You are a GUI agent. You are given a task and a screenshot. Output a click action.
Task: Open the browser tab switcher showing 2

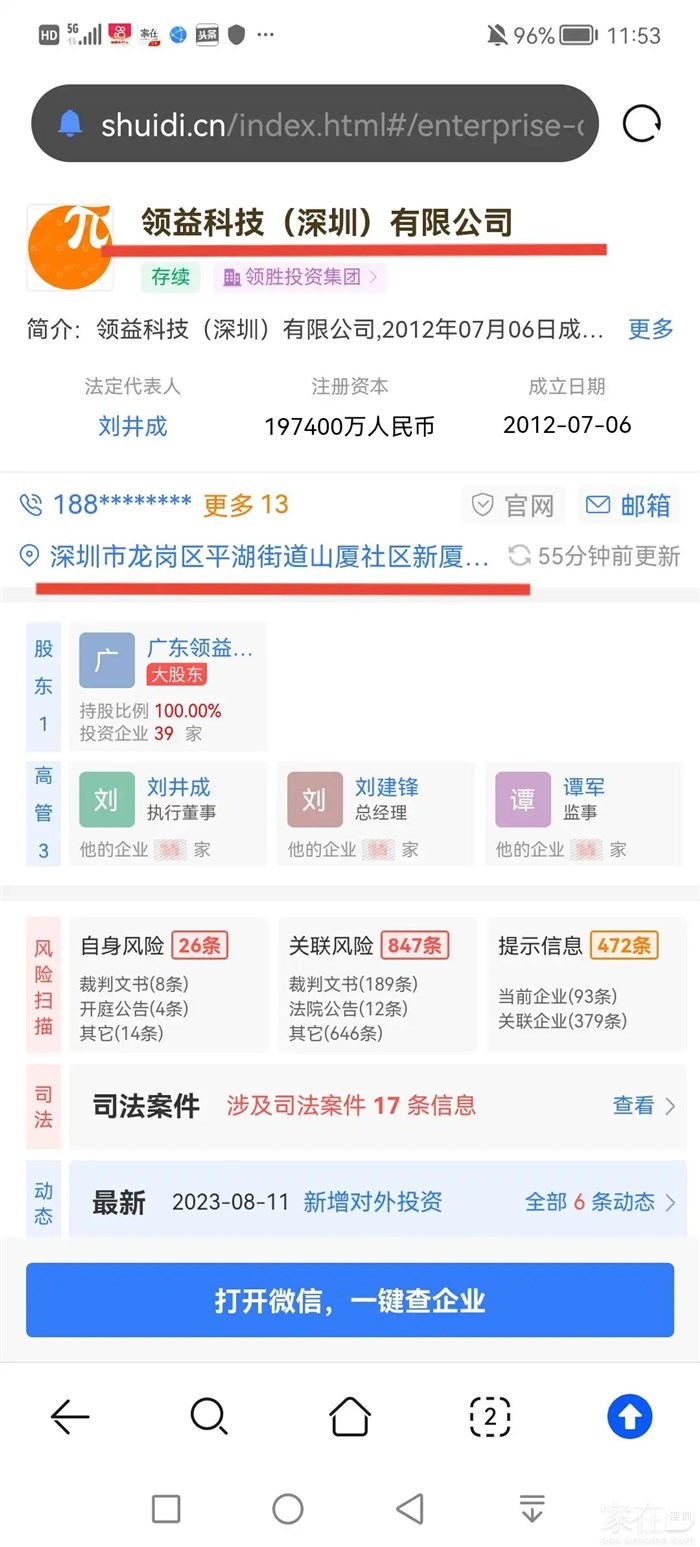coord(490,1416)
